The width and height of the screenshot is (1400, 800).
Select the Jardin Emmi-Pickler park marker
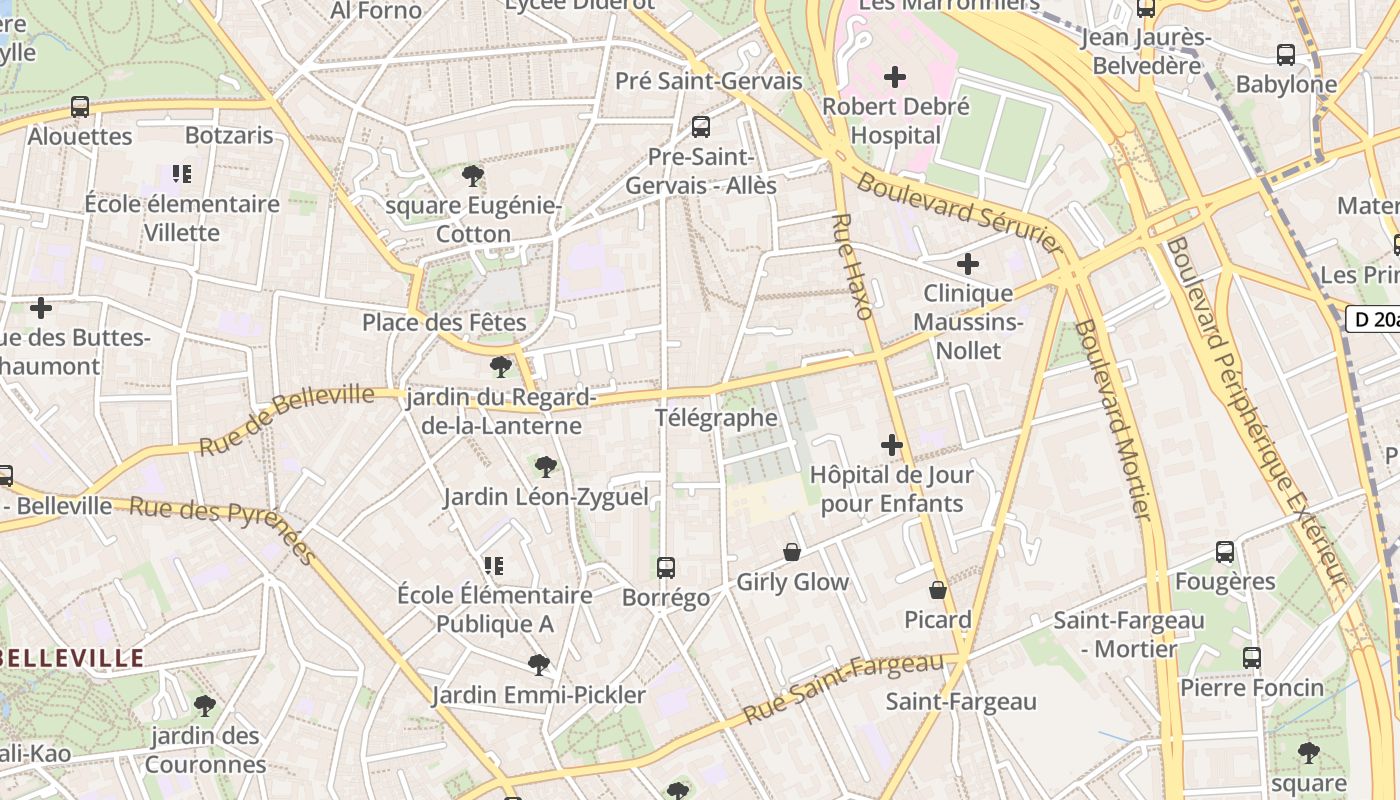point(539,664)
